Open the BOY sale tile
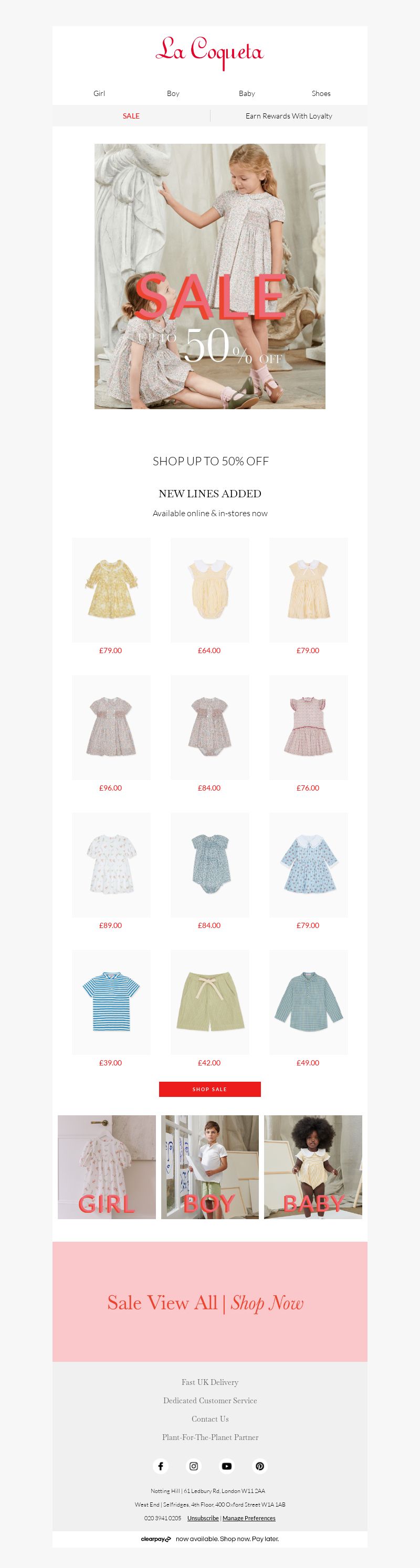Screen dimensions: 420x1568 tap(209, 1167)
